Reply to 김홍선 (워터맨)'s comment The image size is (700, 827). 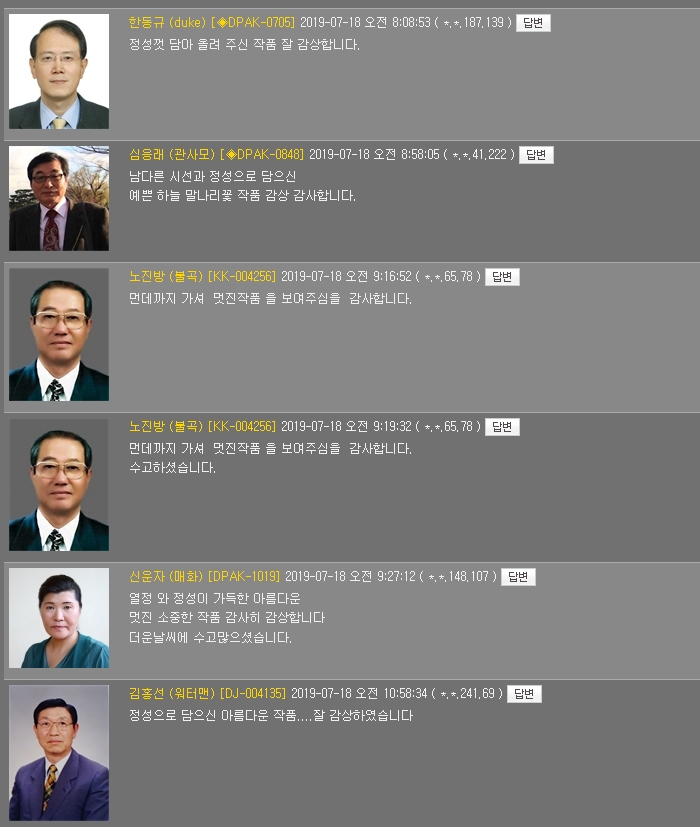pyautogui.click(x=524, y=694)
